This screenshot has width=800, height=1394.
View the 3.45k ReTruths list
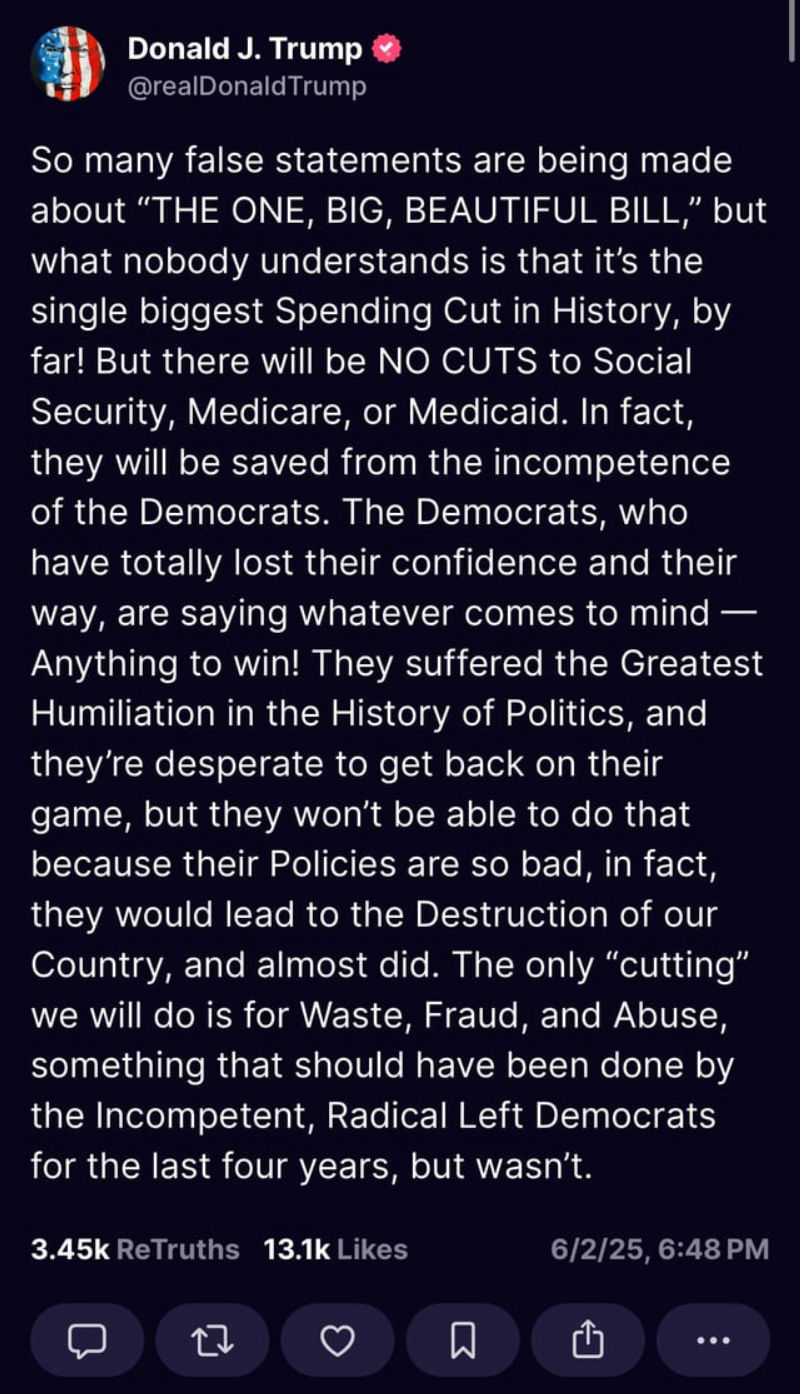[x=135, y=1249]
